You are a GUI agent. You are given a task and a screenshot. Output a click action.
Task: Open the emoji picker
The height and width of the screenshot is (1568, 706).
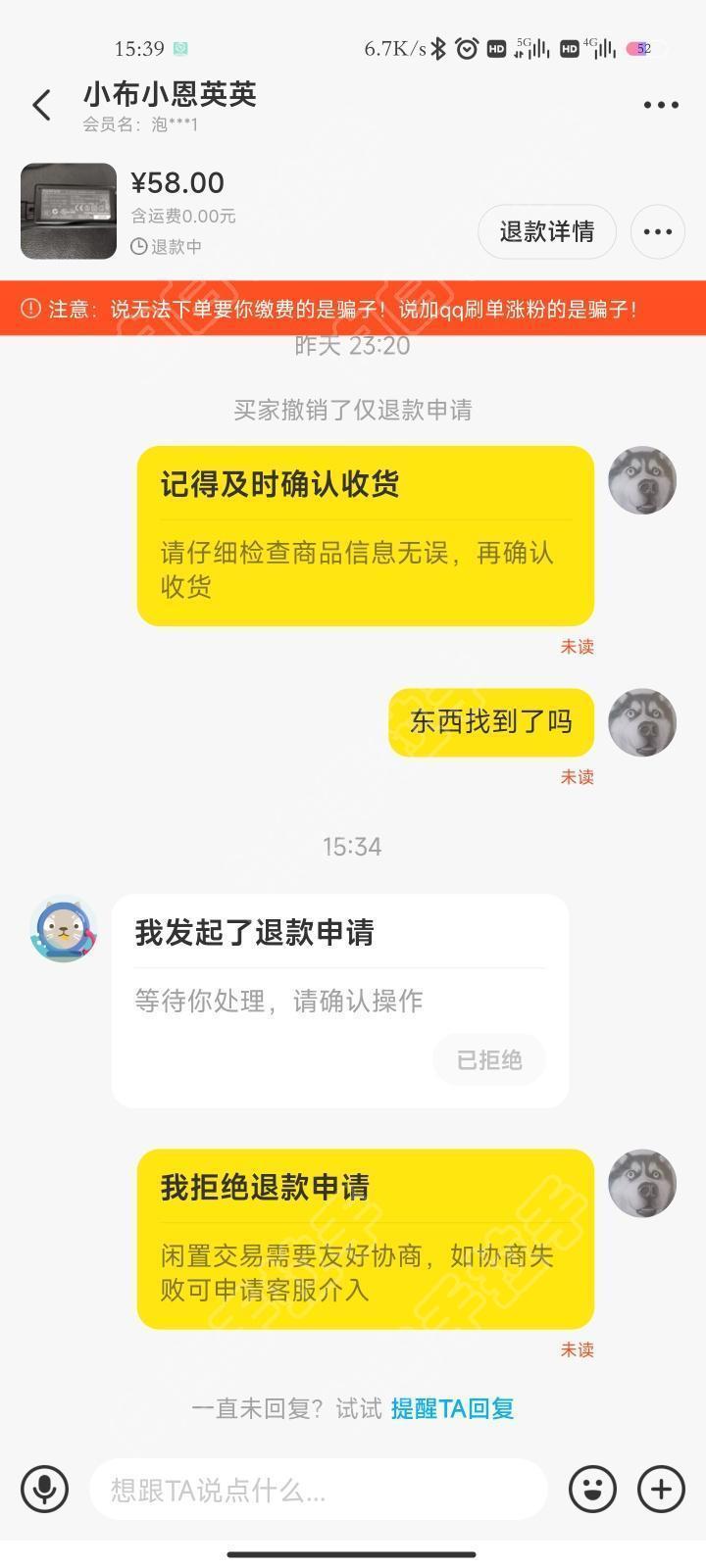592,1490
